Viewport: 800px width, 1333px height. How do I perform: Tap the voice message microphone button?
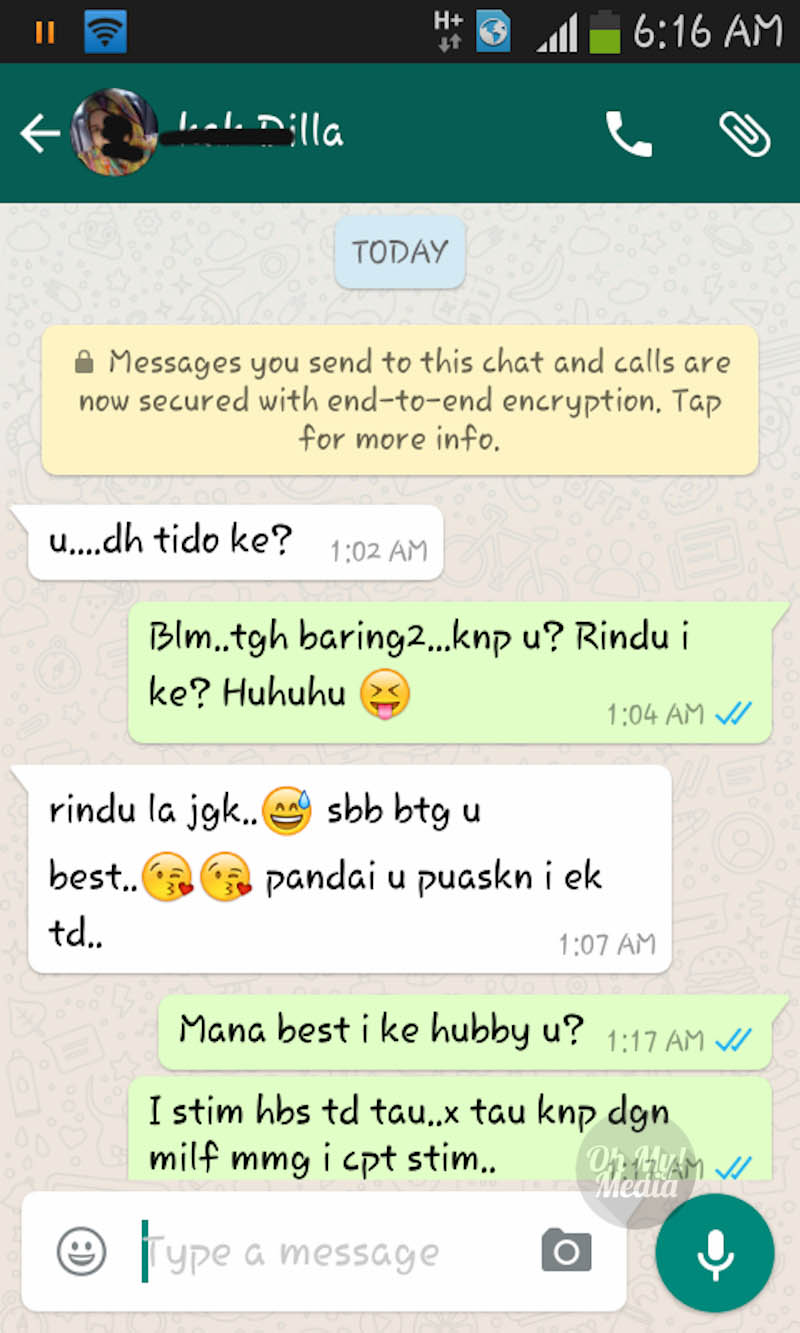[x=715, y=1253]
